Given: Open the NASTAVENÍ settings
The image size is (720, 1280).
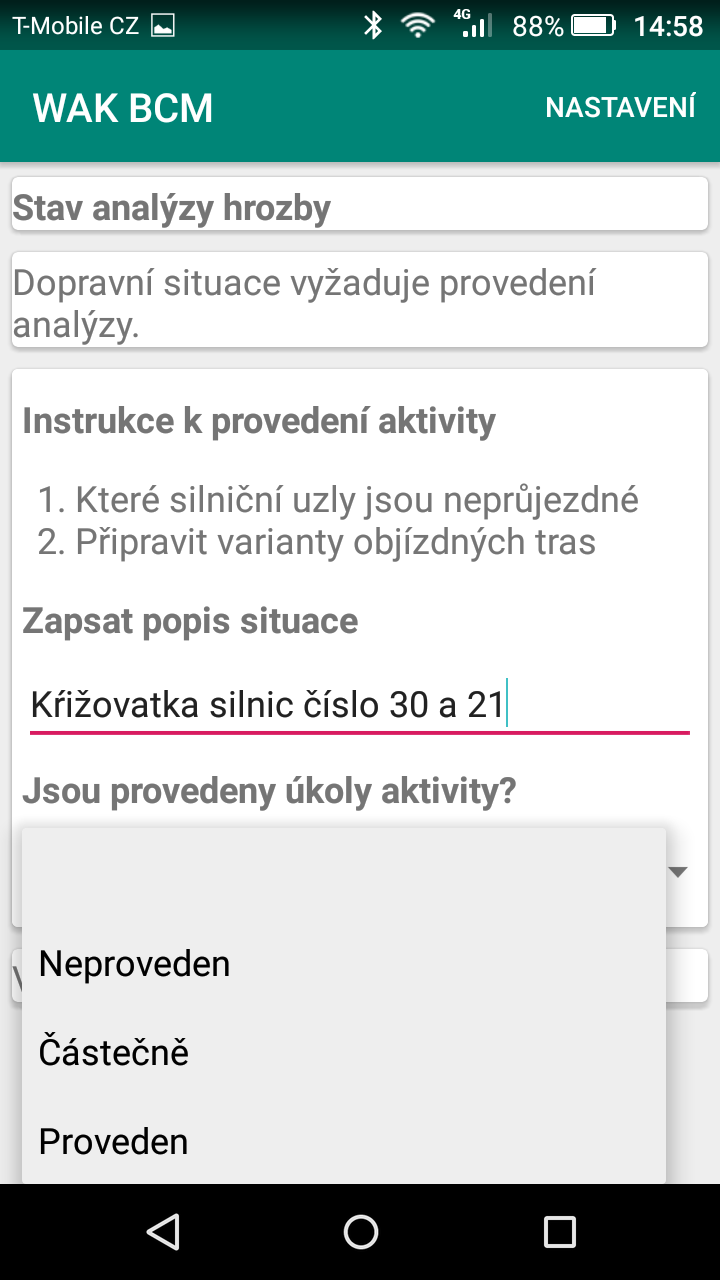Looking at the screenshot, I should pos(620,108).
